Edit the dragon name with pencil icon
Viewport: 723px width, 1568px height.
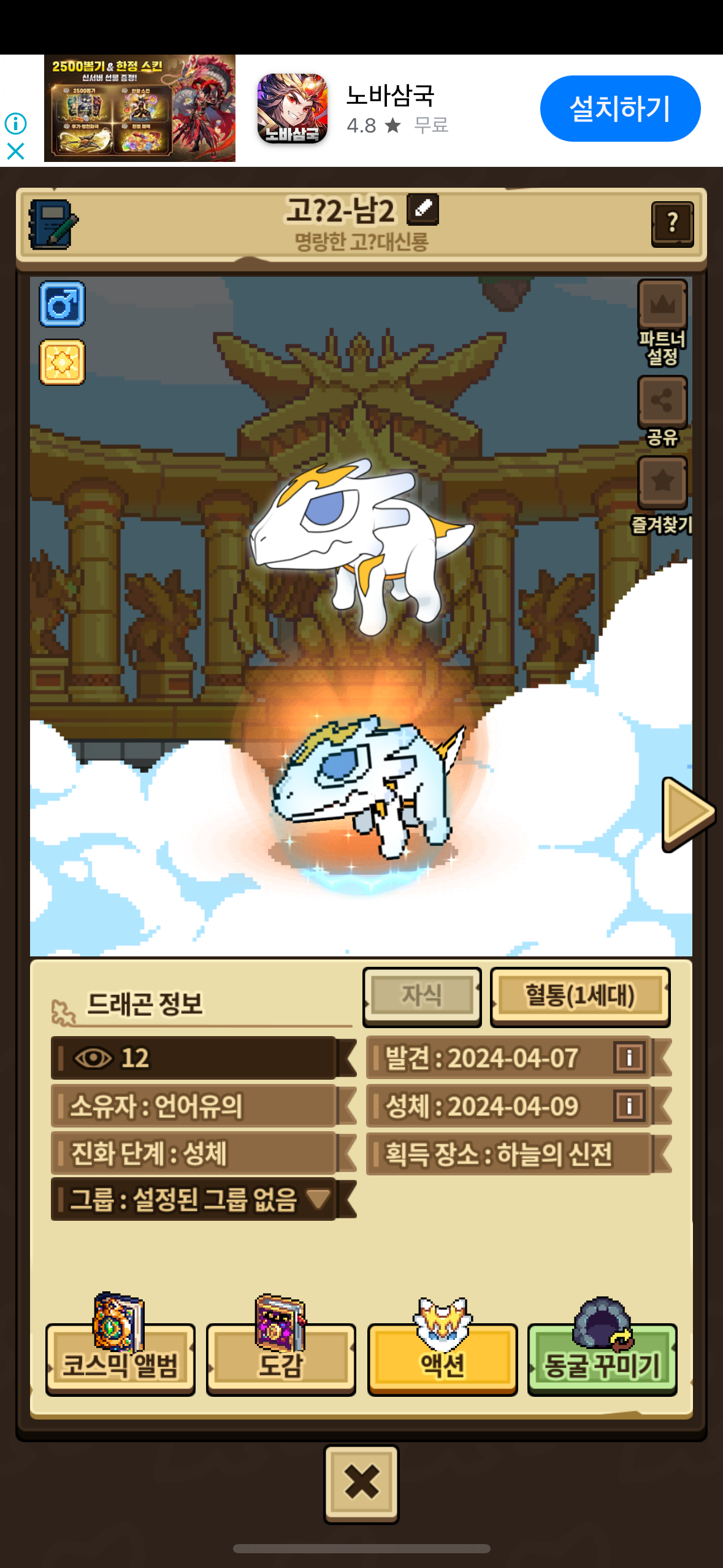click(x=423, y=209)
